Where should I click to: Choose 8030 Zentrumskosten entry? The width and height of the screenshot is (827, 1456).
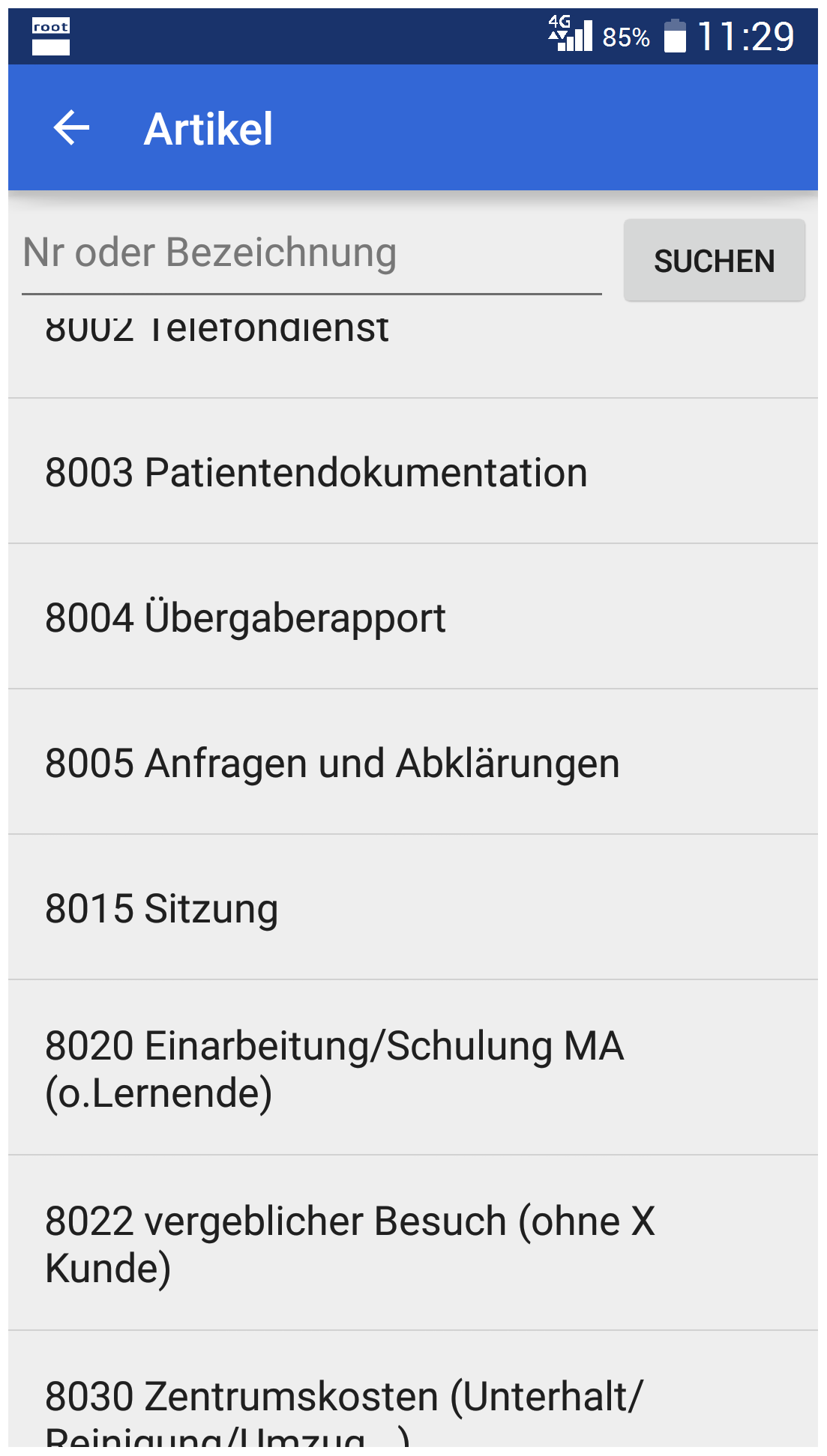[413, 1390]
